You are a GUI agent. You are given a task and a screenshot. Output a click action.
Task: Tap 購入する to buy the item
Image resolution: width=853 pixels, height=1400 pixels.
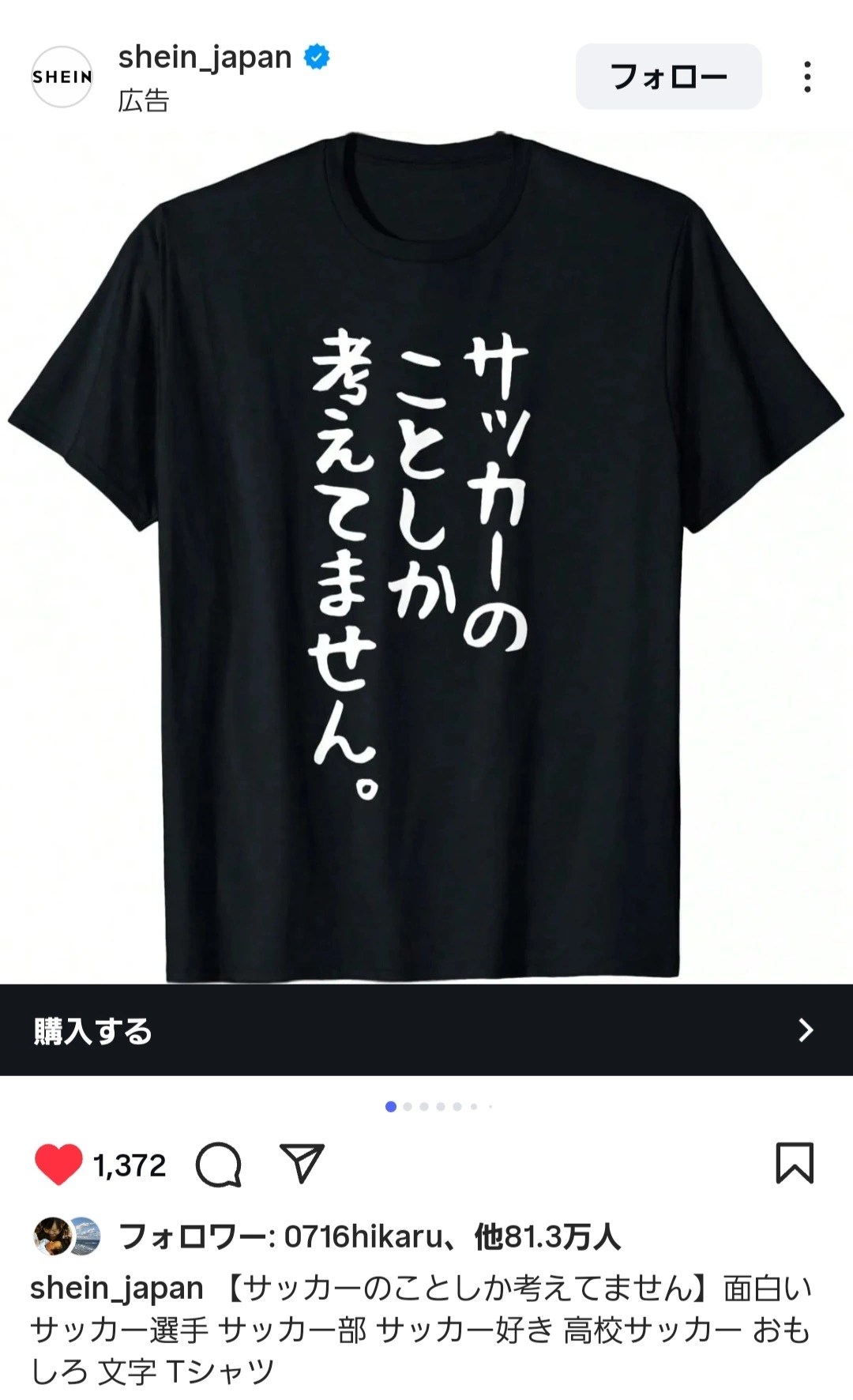pos(426,1030)
